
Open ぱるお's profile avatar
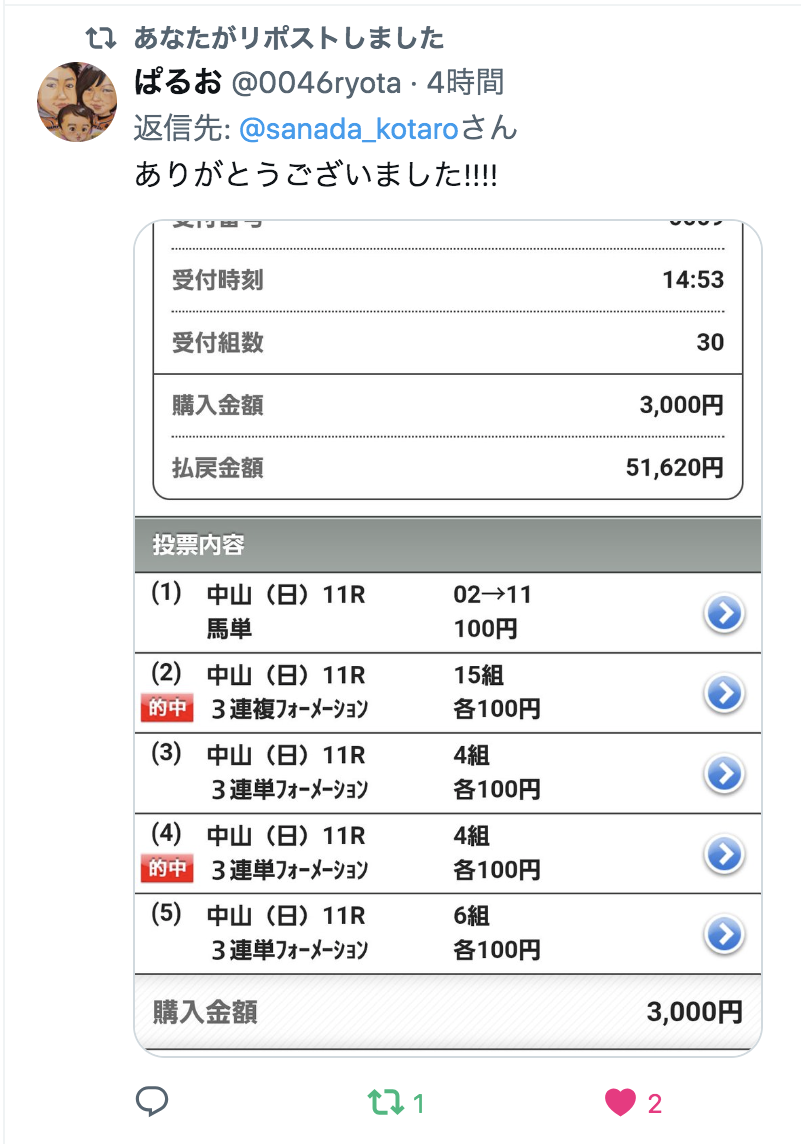[x=77, y=101]
